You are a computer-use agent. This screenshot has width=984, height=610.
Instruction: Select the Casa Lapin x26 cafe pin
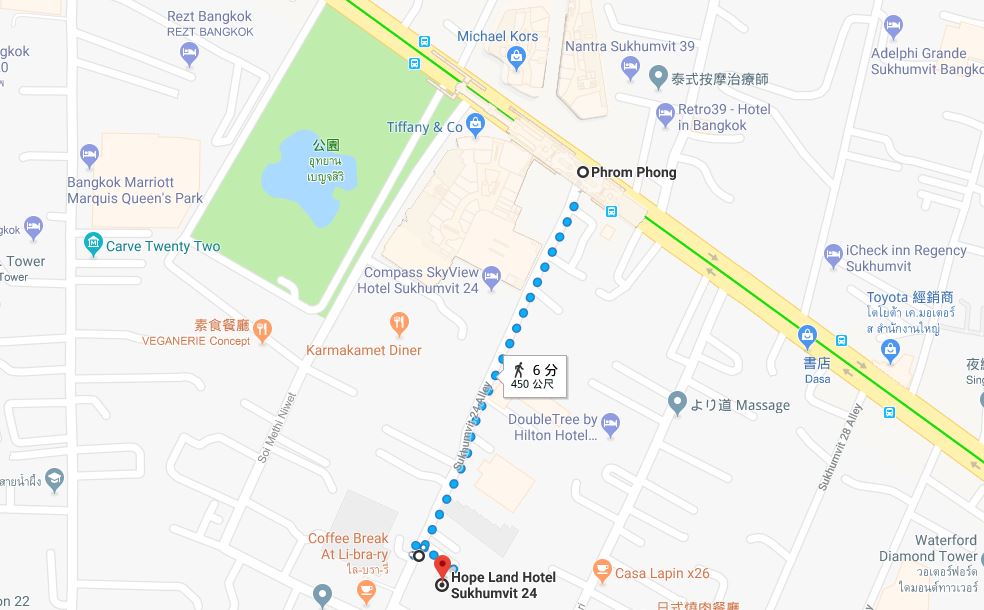click(x=601, y=573)
